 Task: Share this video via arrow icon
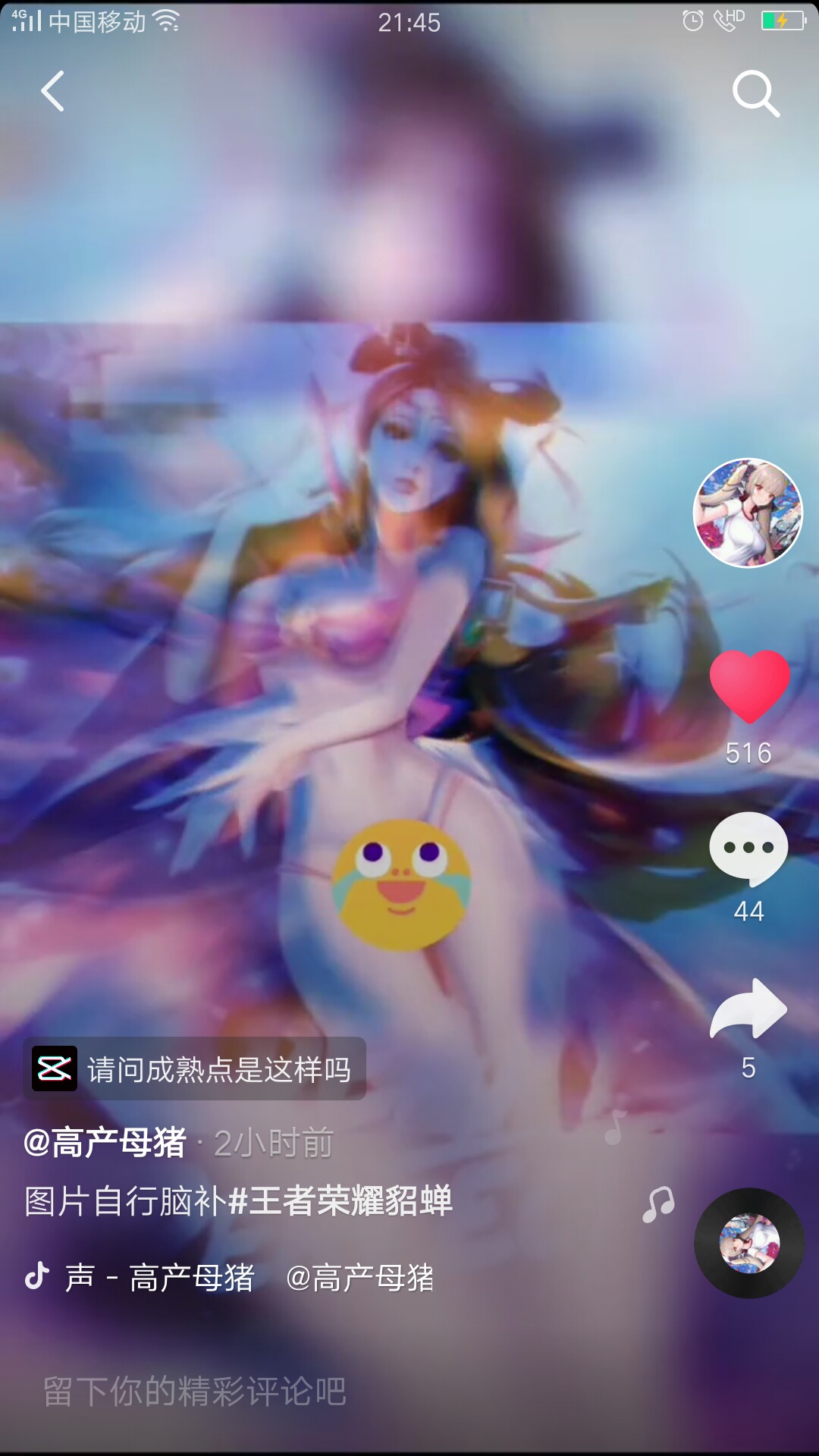[748, 1009]
